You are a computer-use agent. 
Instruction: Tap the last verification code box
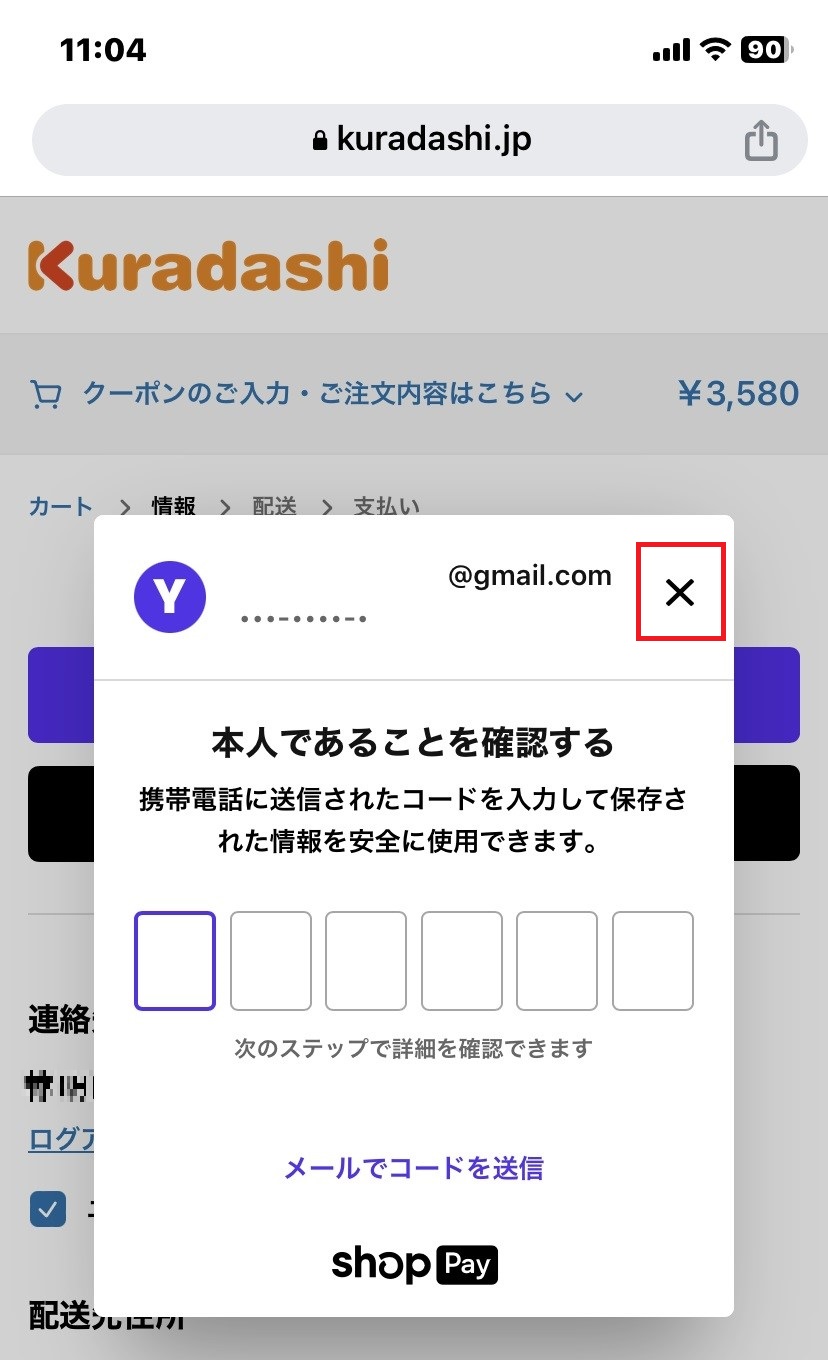pyautogui.click(x=652, y=961)
